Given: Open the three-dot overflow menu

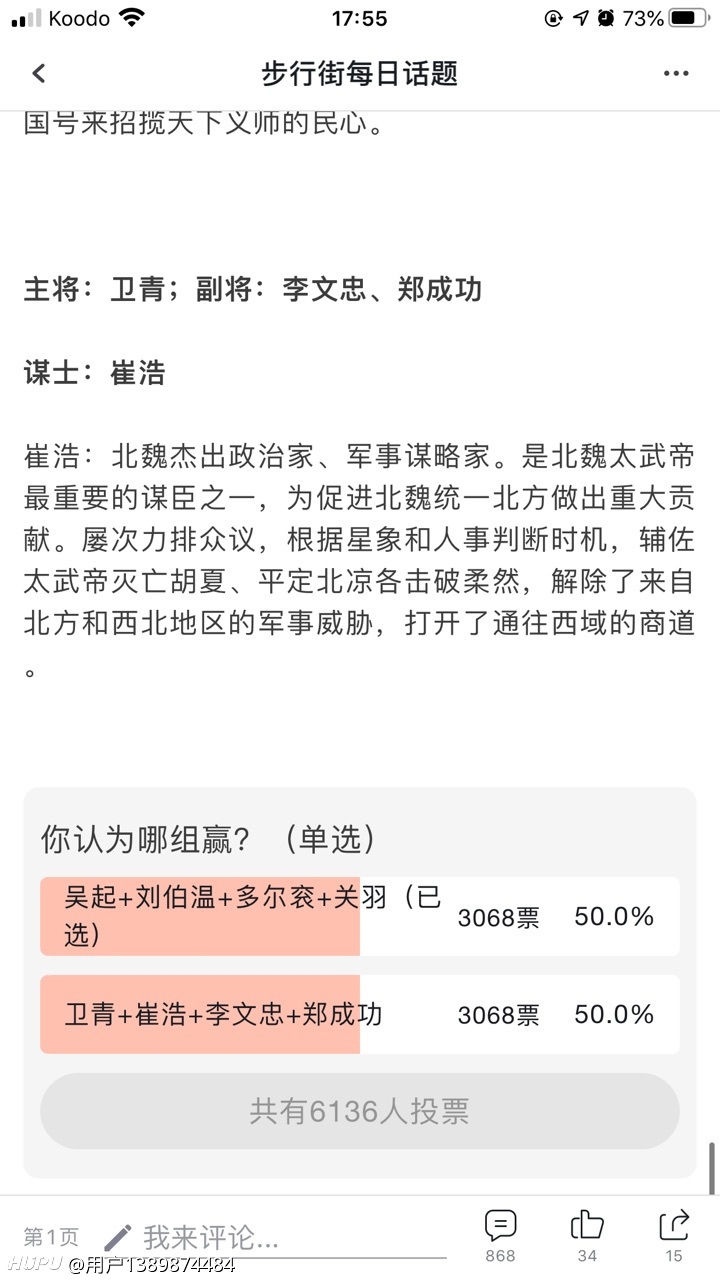Looking at the screenshot, I should (x=676, y=73).
